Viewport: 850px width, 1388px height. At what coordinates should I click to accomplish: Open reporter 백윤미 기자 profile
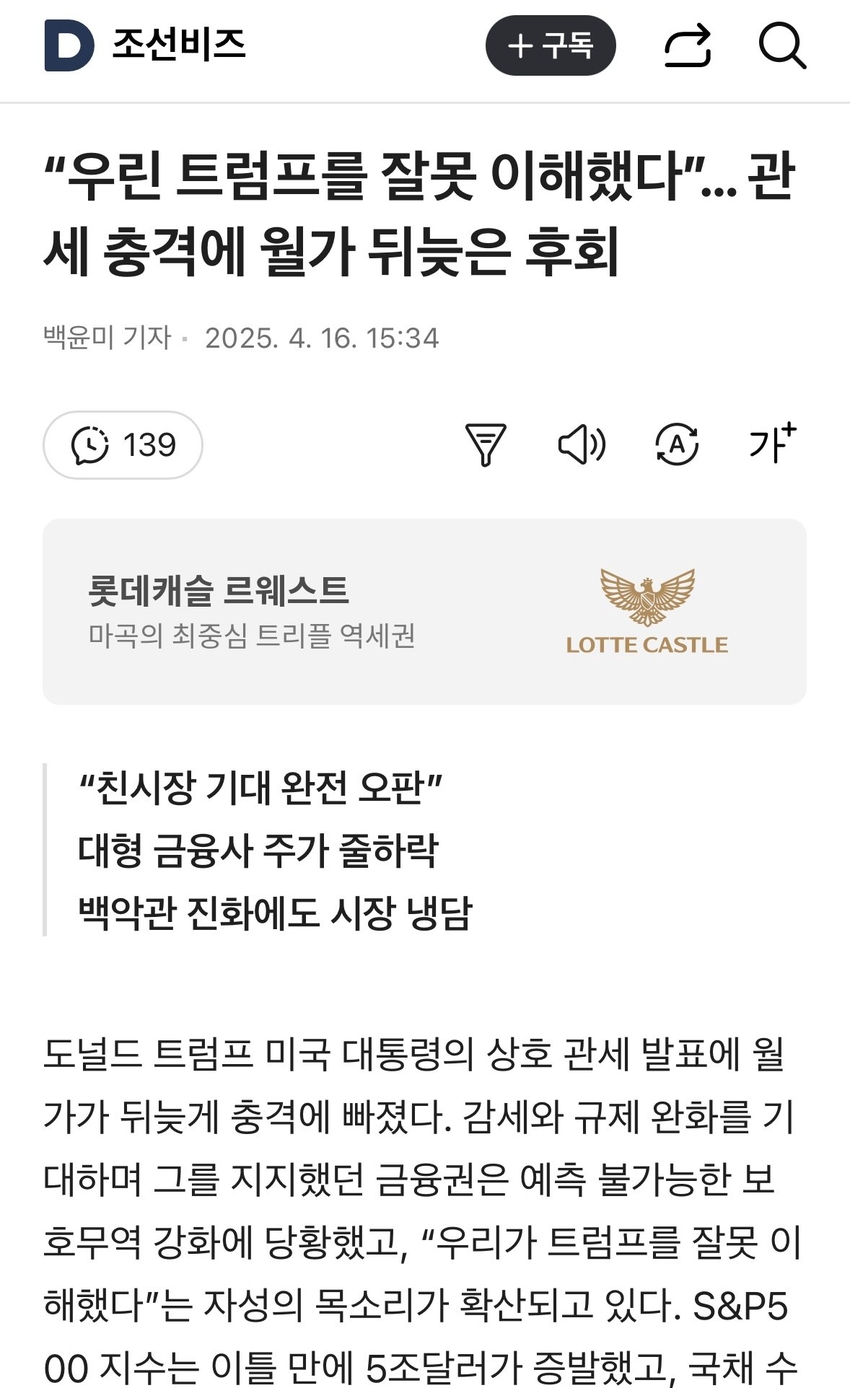[107, 337]
